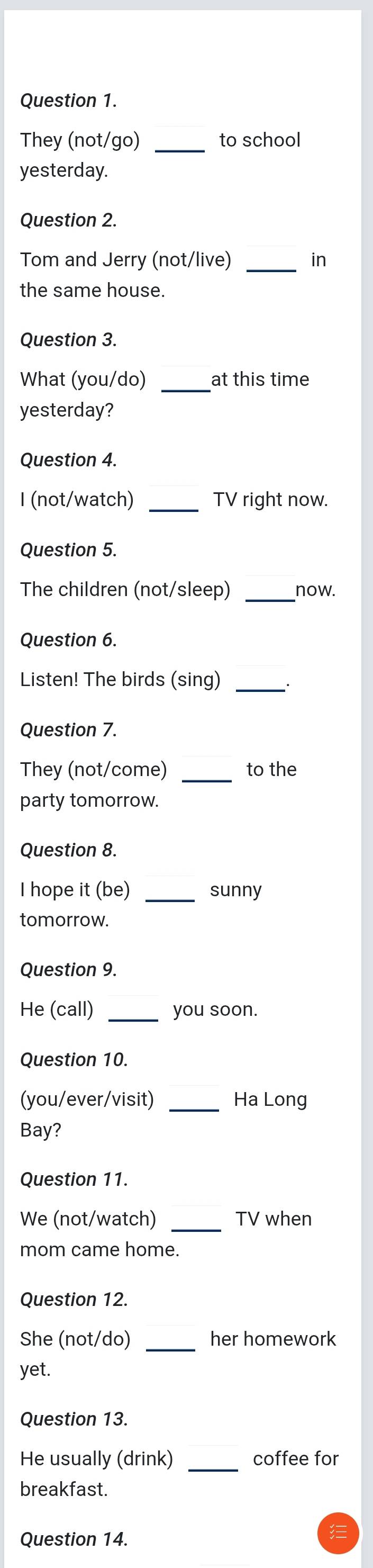373x1568 pixels.
Task: Fill the blank after I hope it (be)
Action: point(171,890)
